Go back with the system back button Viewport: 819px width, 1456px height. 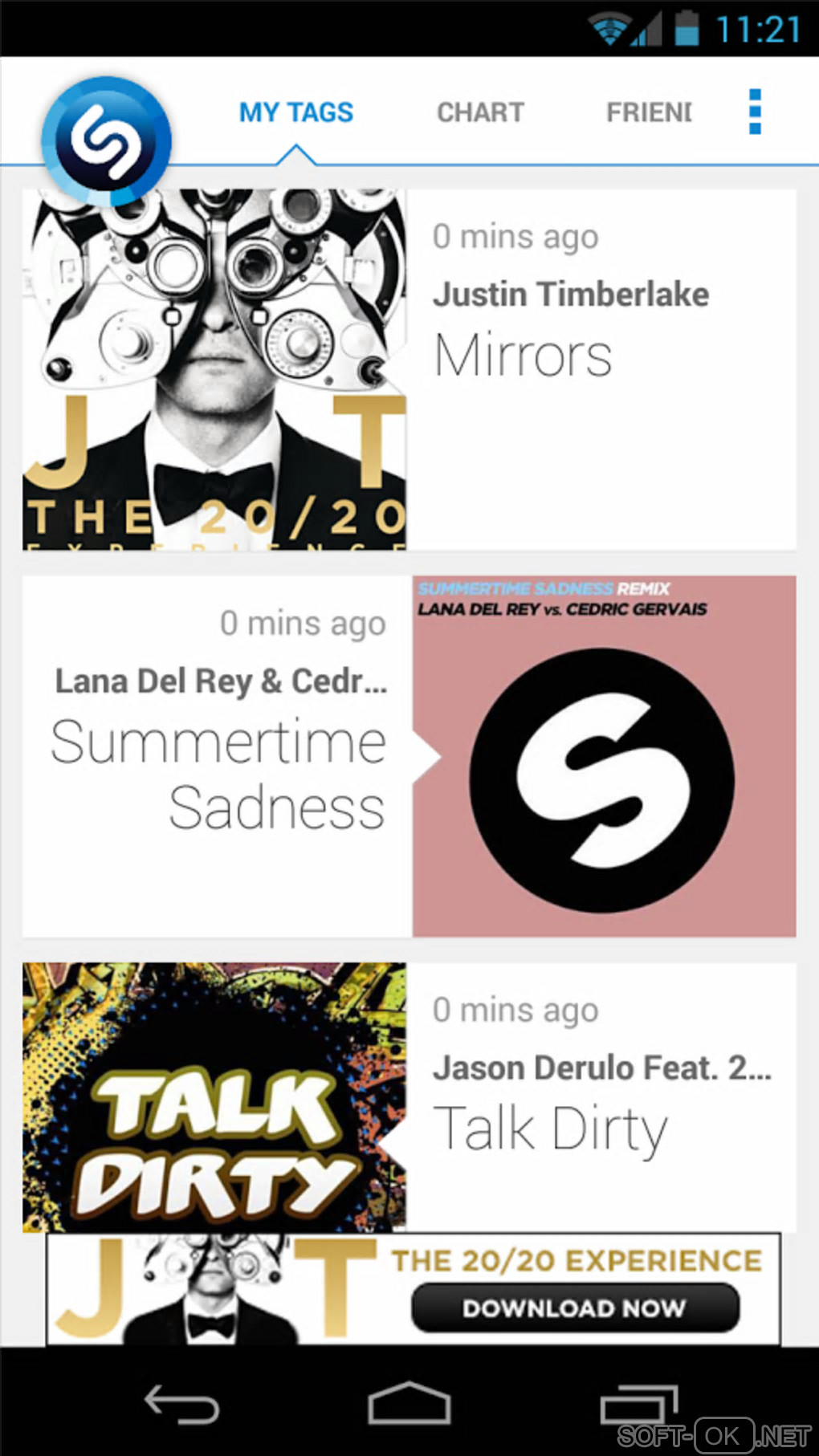click(x=181, y=1405)
